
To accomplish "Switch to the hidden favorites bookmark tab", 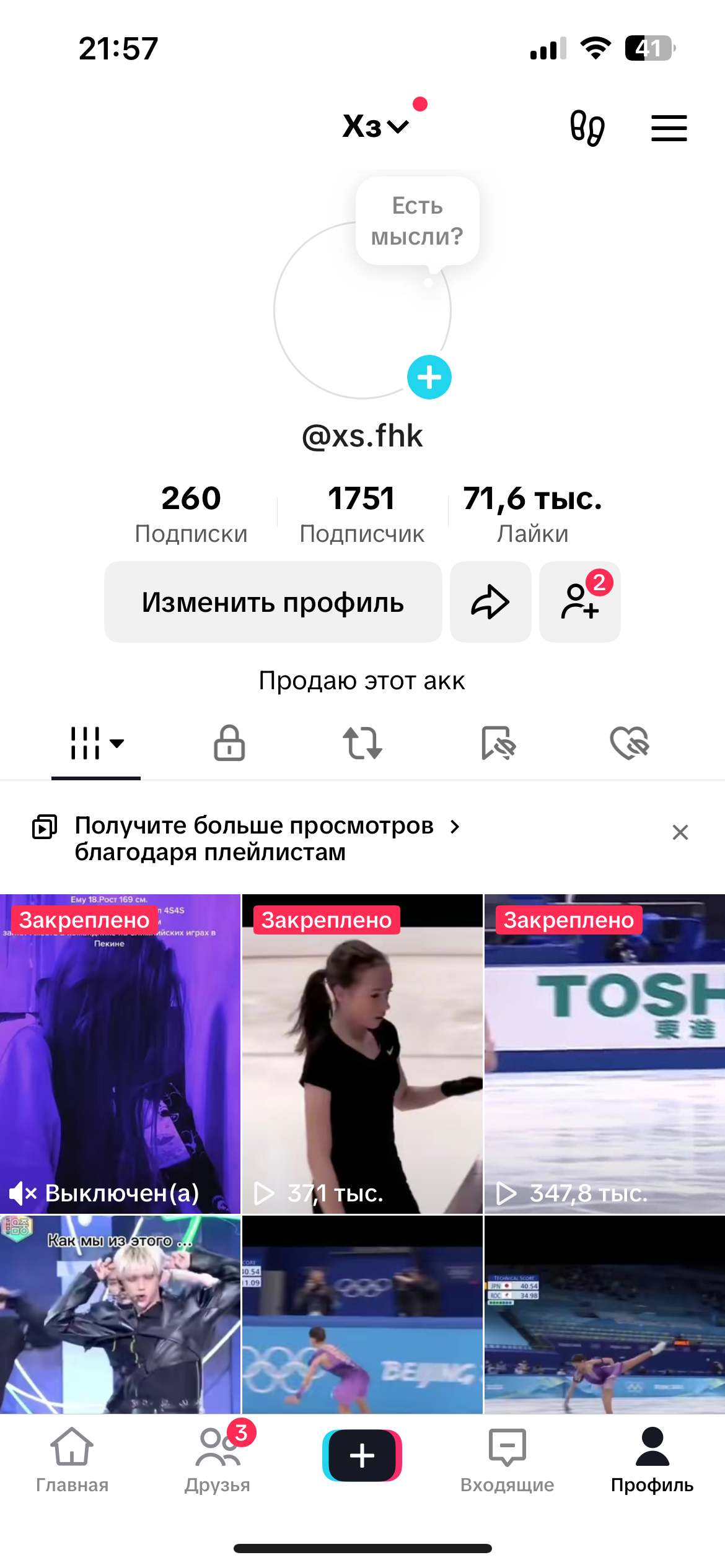I will (x=498, y=743).
